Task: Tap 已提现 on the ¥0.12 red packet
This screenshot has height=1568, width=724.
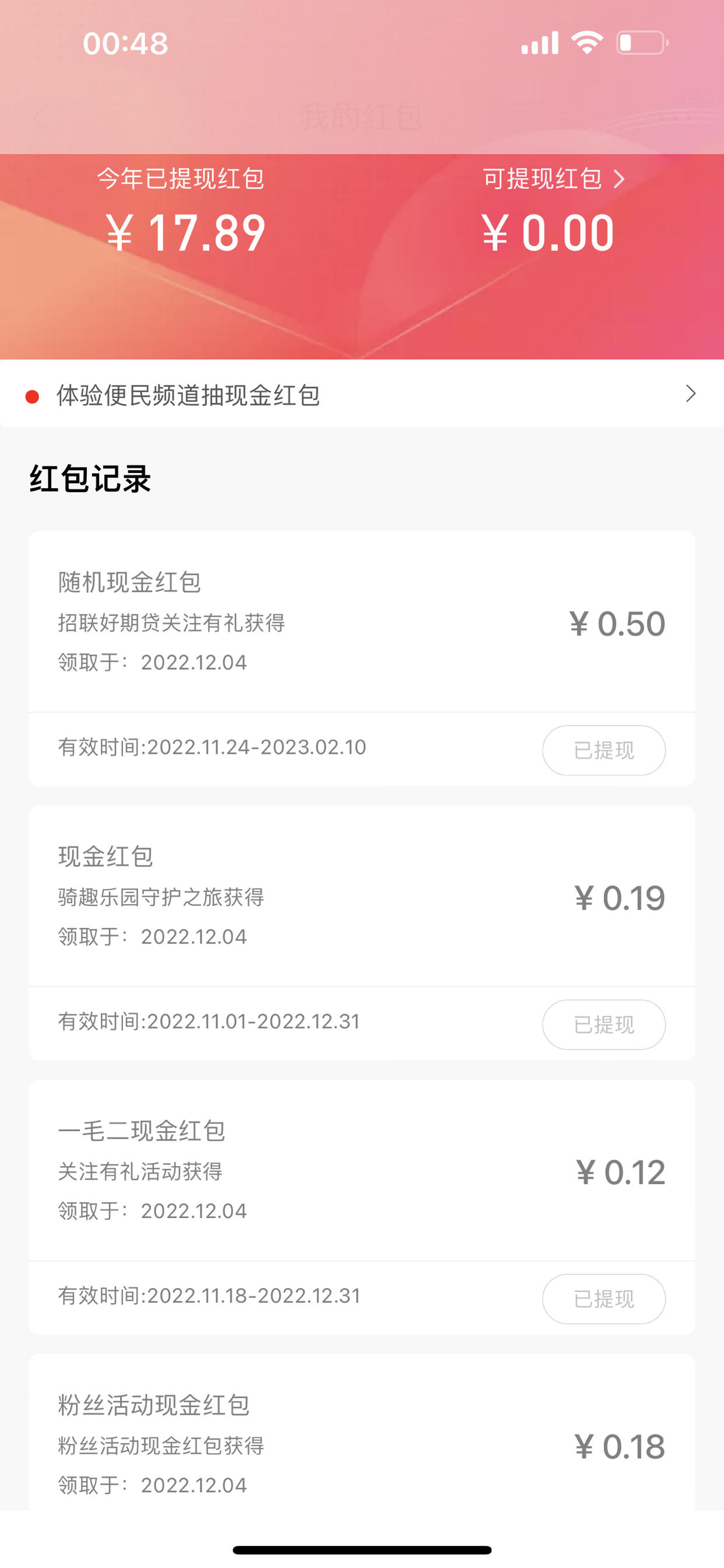Action: 603,1299
